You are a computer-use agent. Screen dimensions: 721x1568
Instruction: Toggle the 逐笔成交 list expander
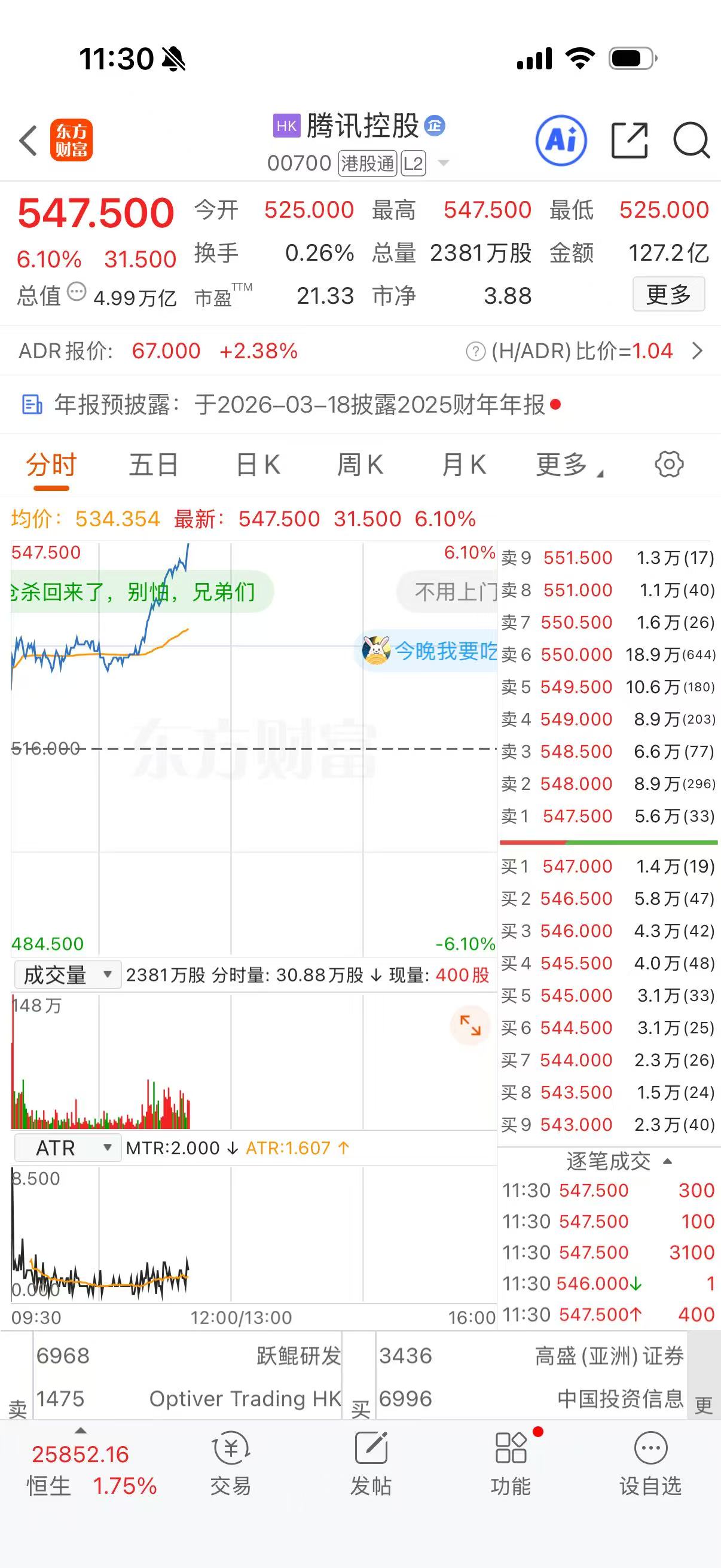[618, 1161]
